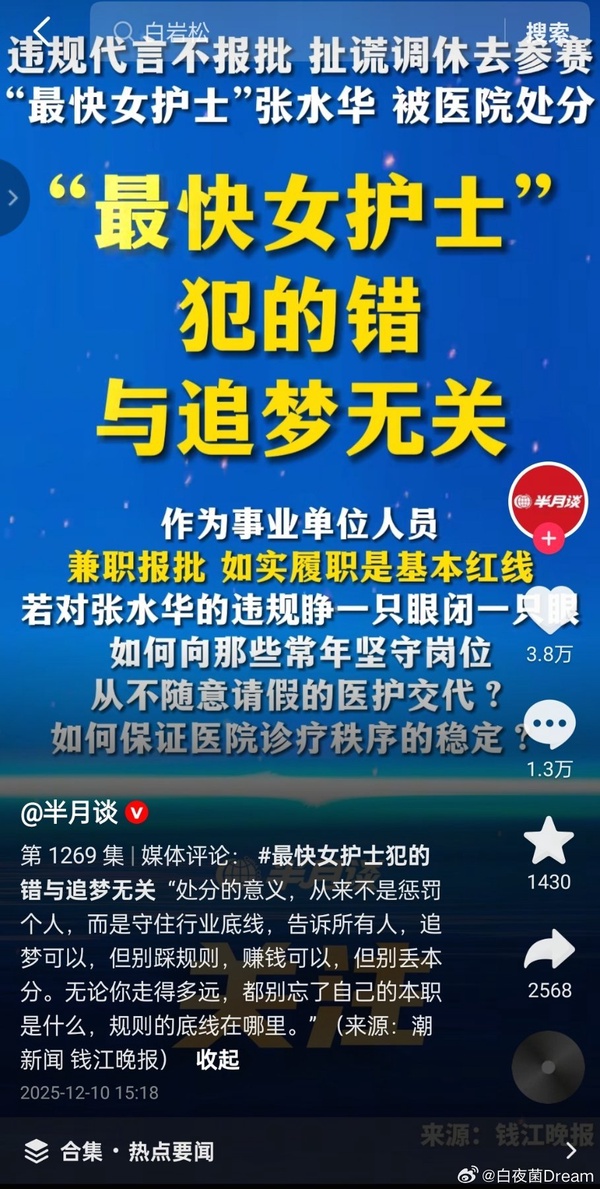Viewport: 600px width, 1189px height.
Task: Expand the left side panel arrow
Action: click(x=13, y=197)
